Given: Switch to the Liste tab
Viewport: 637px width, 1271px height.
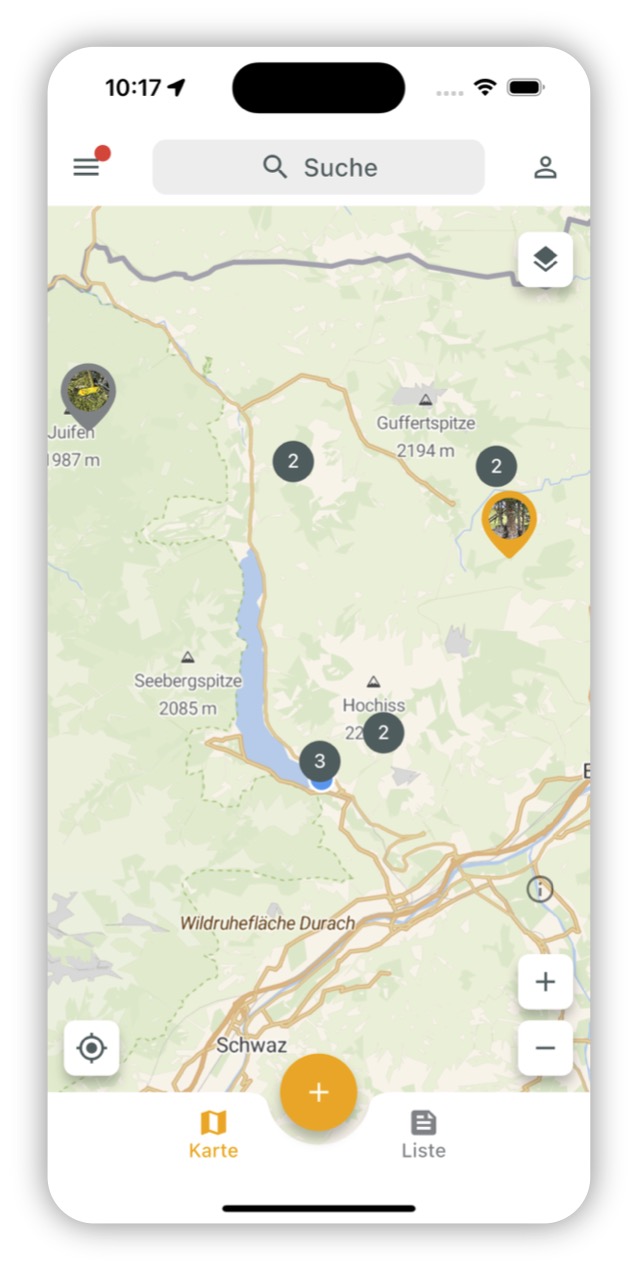Looking at the screenshot, I should pyautogui.click(x=423, y=1134).
